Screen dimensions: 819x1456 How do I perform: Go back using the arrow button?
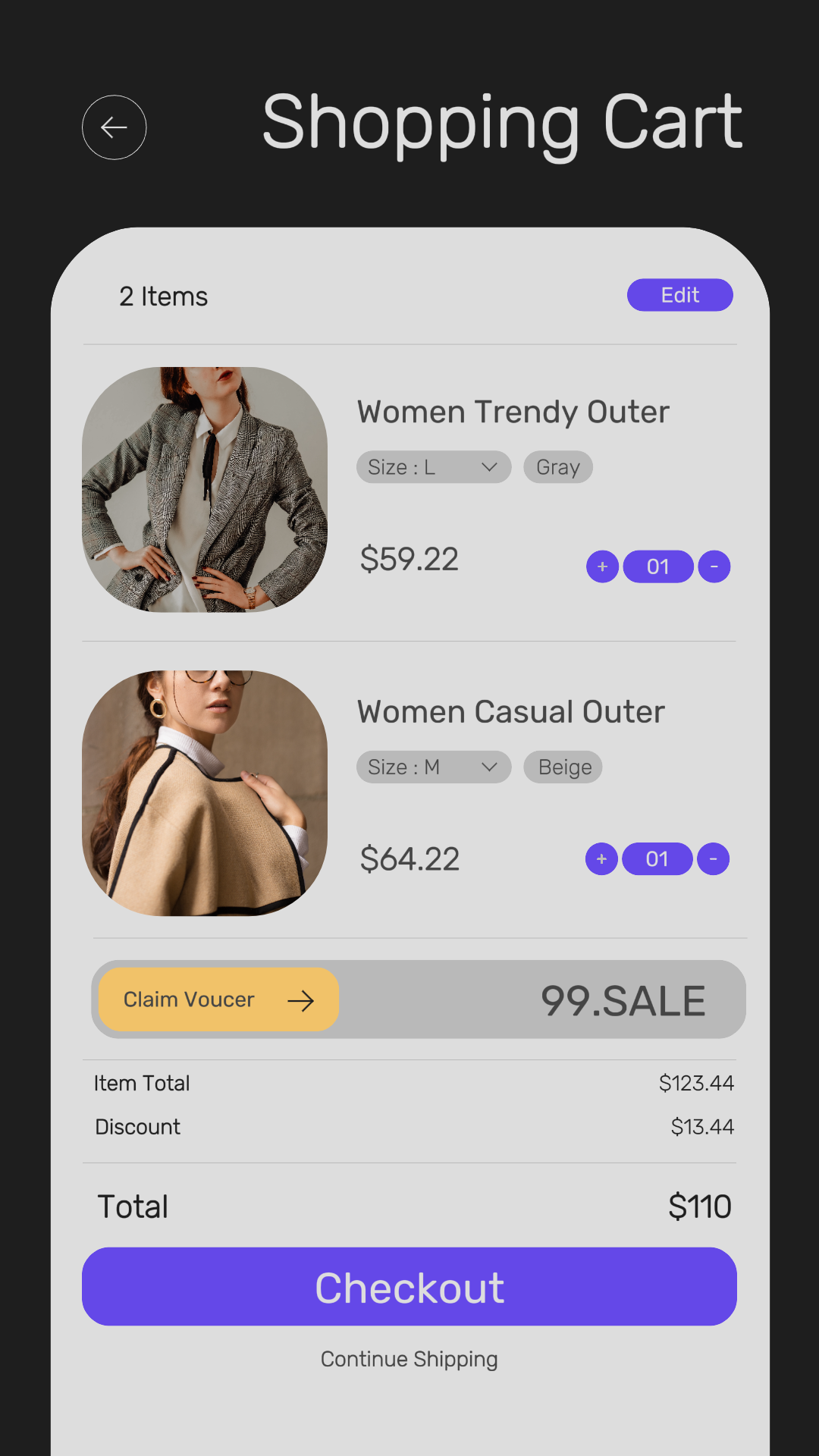tap(114, 127)
